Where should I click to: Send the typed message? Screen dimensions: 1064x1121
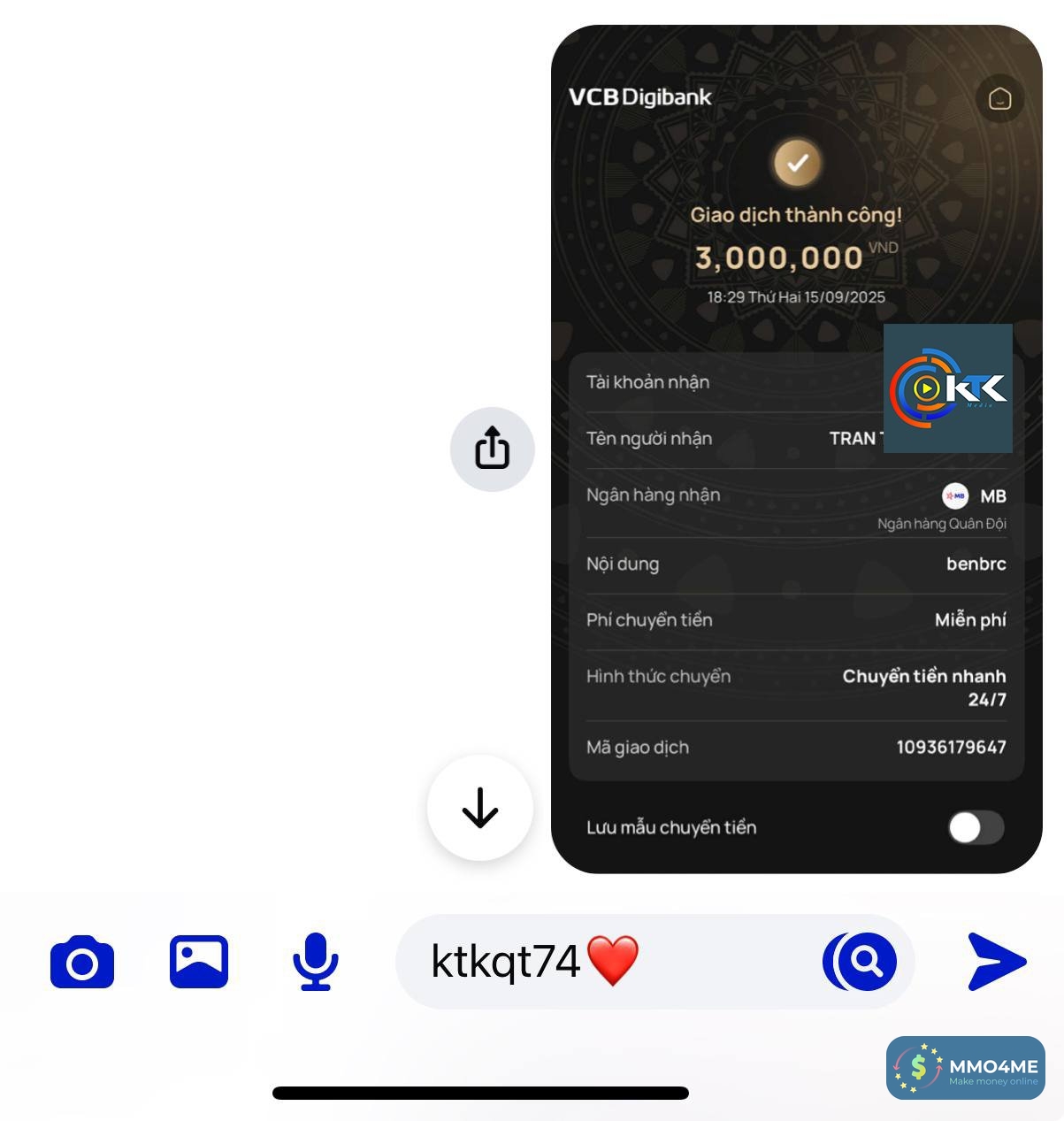click(x=997, y=962)
